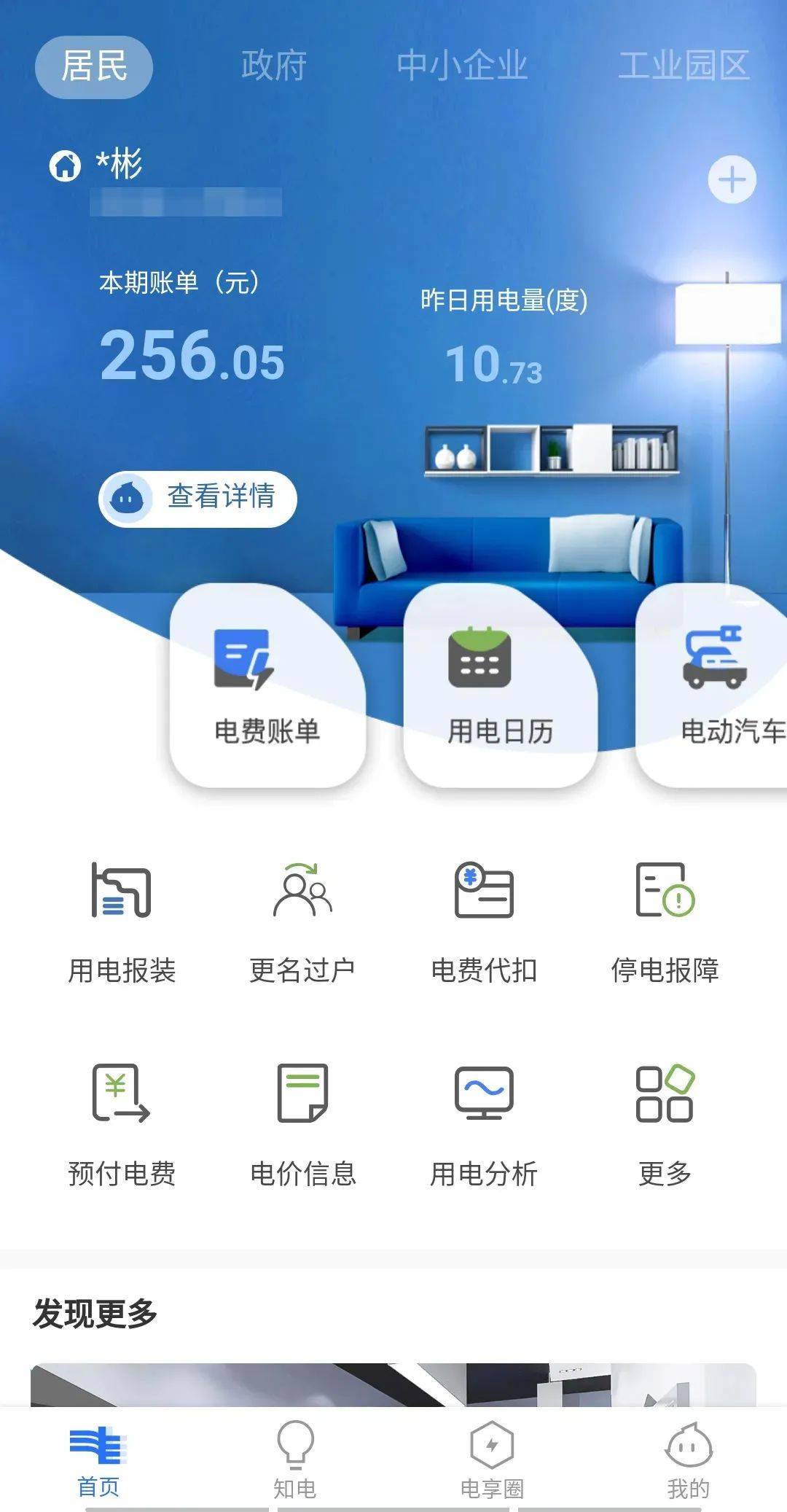Switch to the 中小企业 tab
787x1512 pixels.
[x=462, y=66]
